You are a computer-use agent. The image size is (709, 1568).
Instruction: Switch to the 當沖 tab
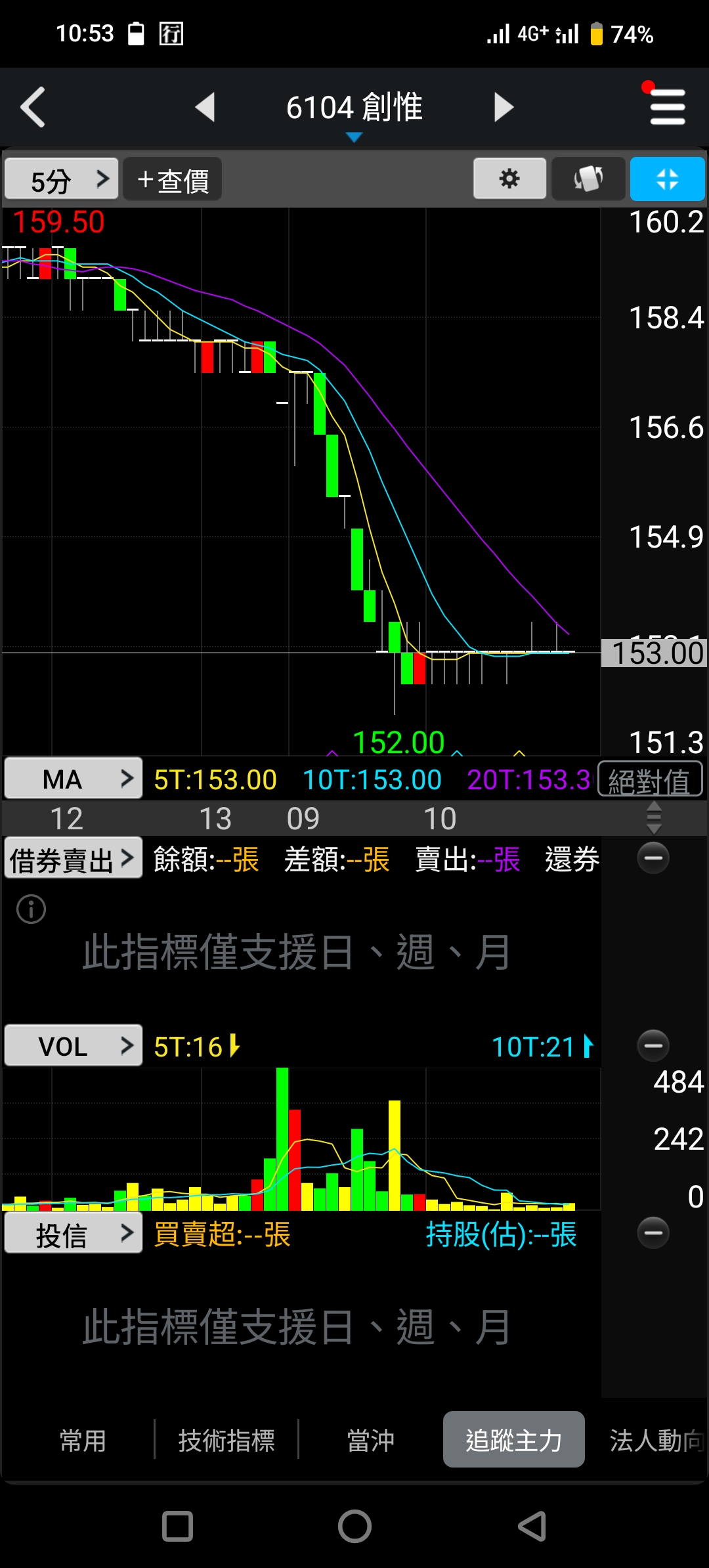[x=371, y=1440]
